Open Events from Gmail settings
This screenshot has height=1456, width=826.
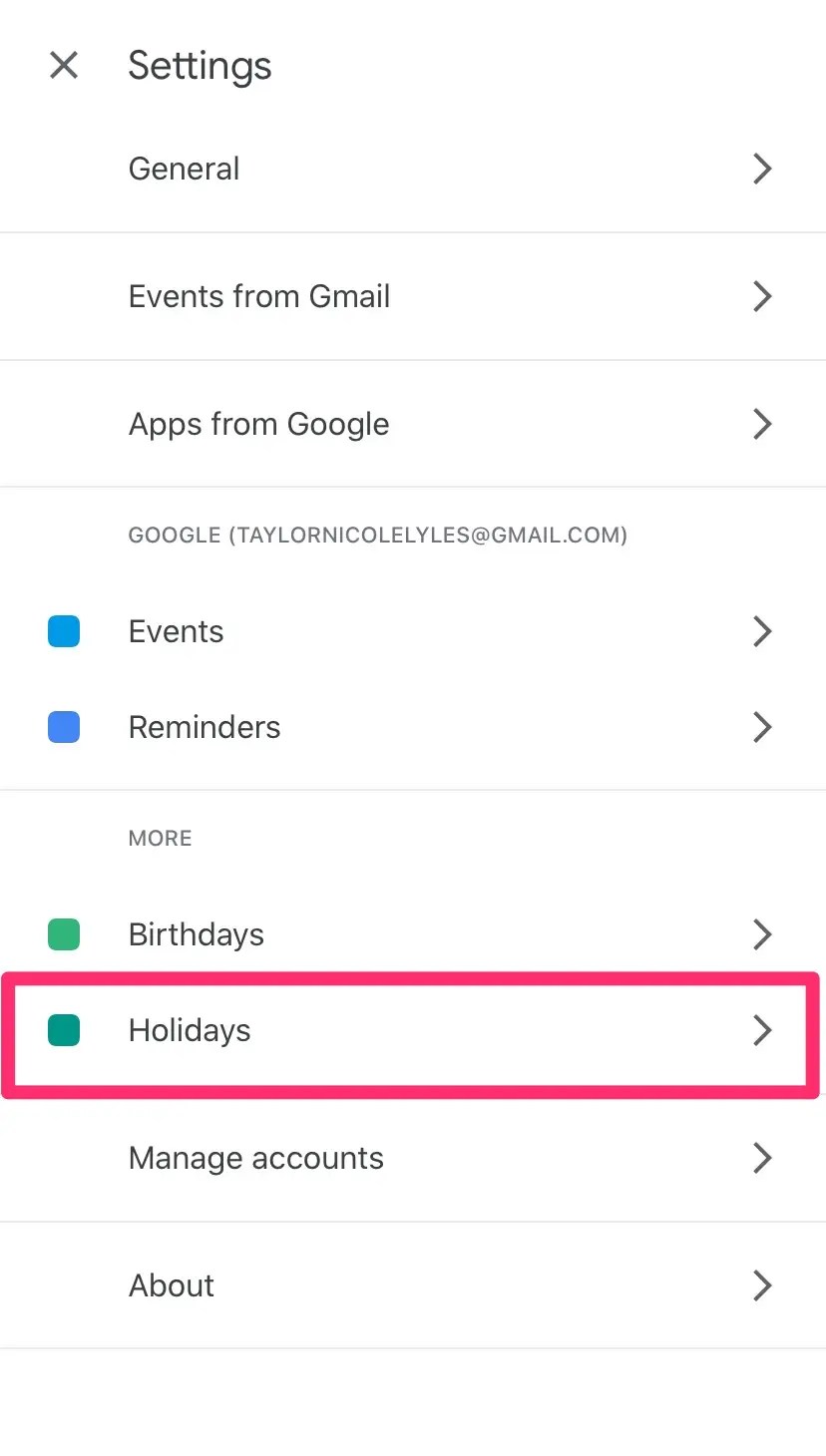tap(413, 296)
